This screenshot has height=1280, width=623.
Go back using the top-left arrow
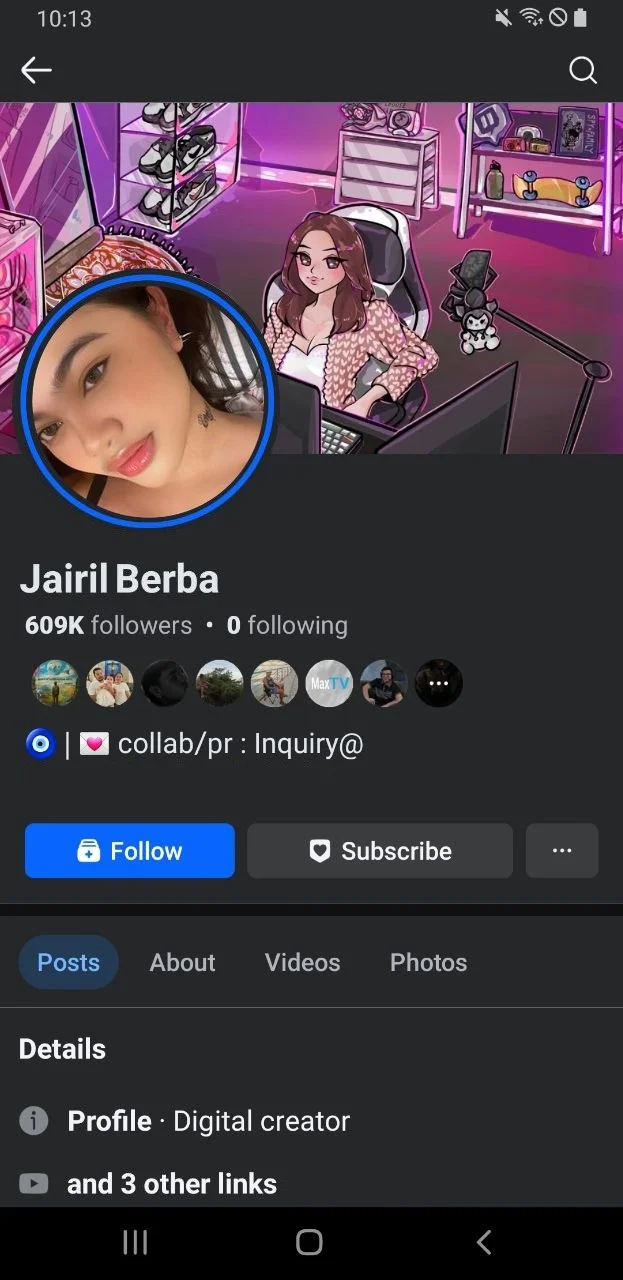tap(36, 70)
